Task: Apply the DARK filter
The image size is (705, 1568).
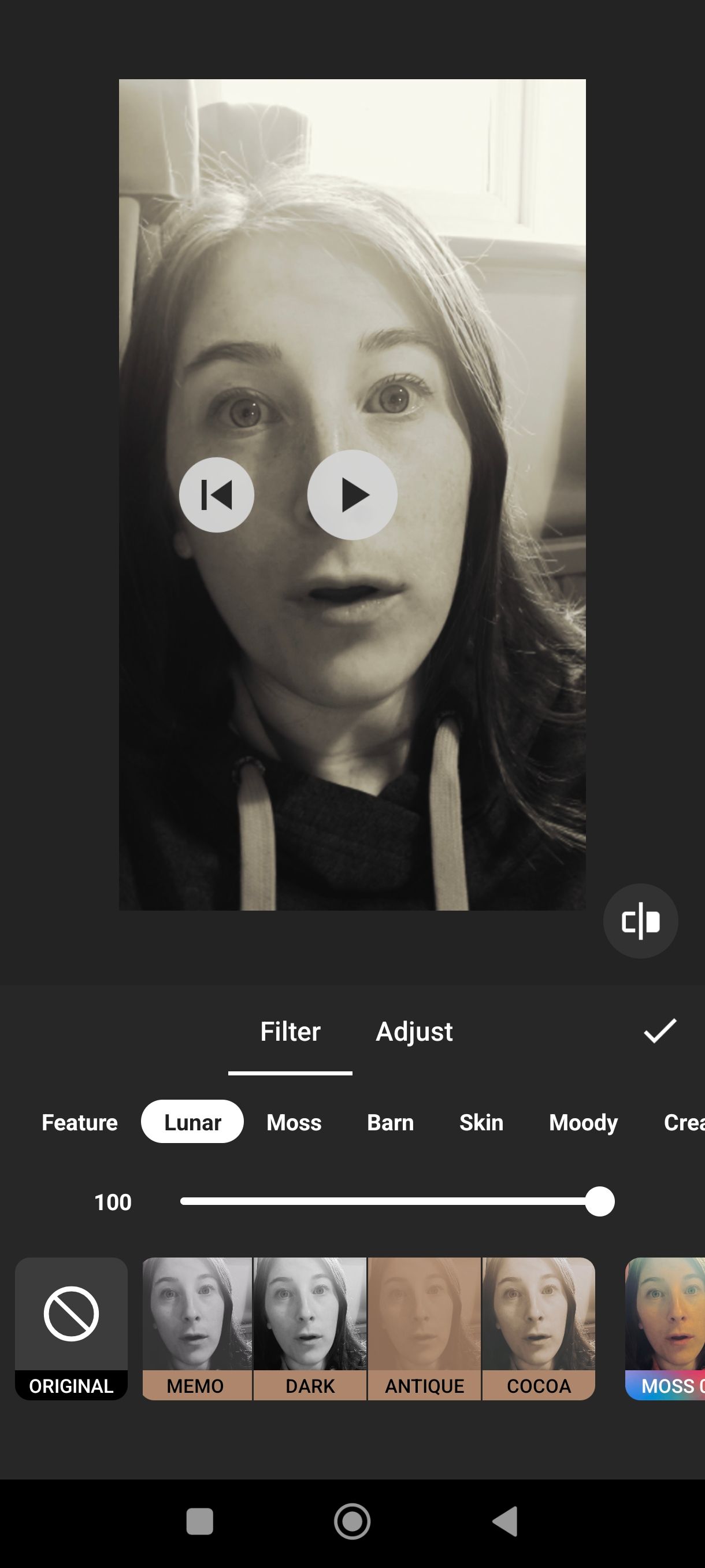Action: [x=310, y=1328]
